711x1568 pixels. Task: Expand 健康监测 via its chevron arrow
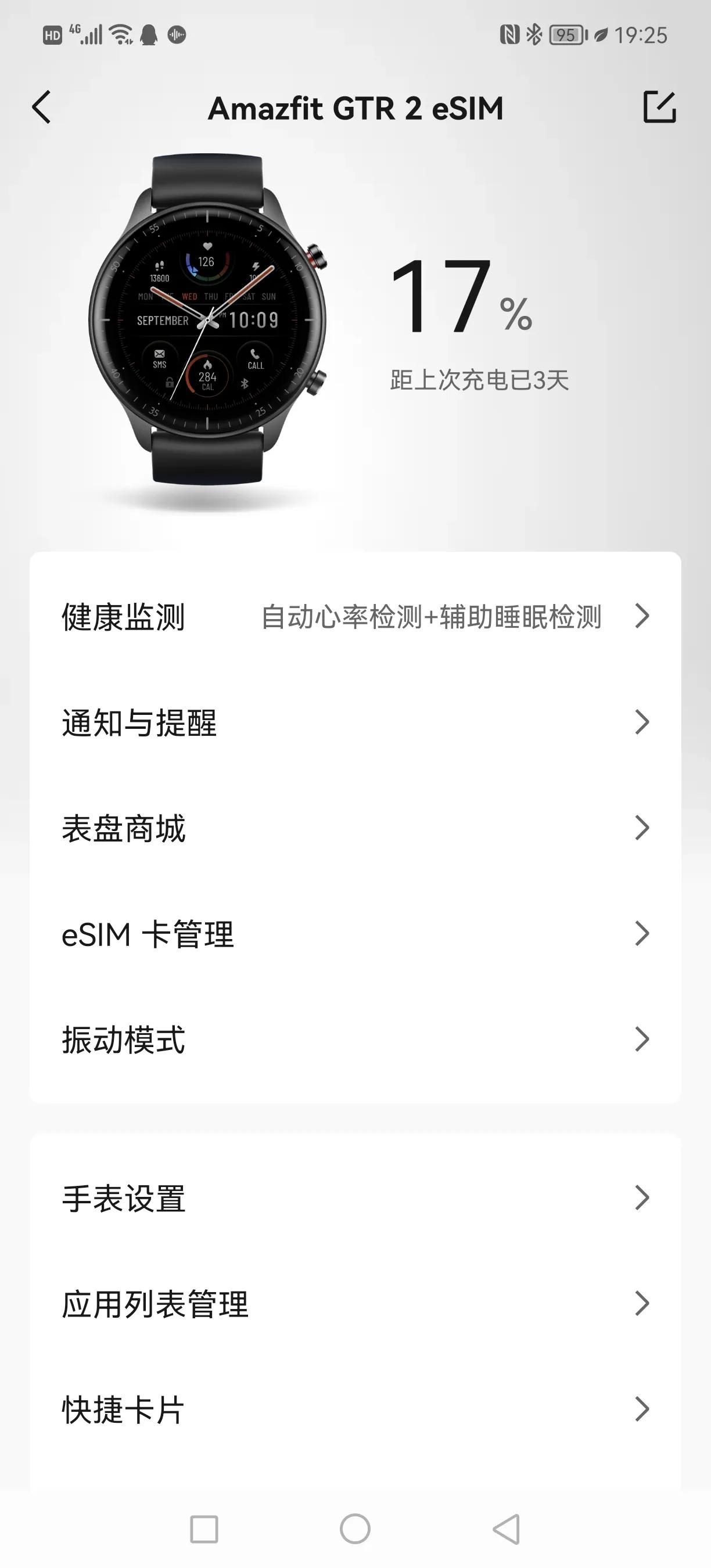(642, 617)
